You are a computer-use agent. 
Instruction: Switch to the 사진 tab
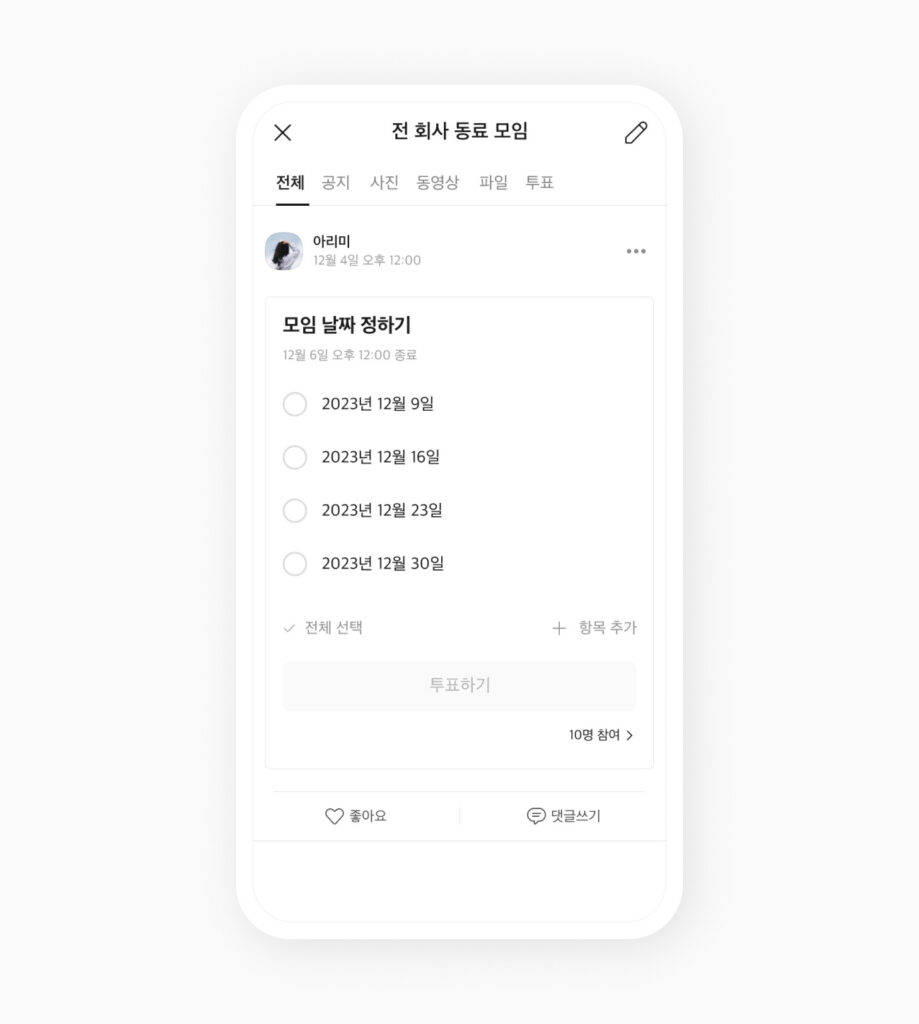pos(384,182)
